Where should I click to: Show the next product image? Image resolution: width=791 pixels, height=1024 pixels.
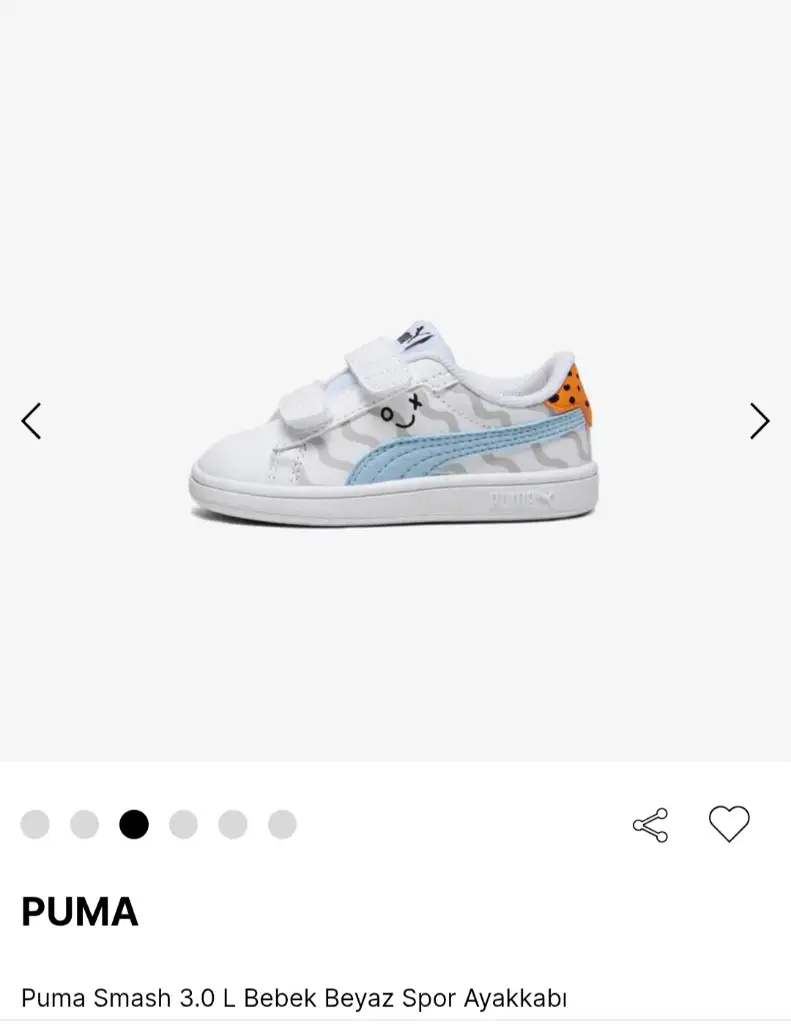759,421
